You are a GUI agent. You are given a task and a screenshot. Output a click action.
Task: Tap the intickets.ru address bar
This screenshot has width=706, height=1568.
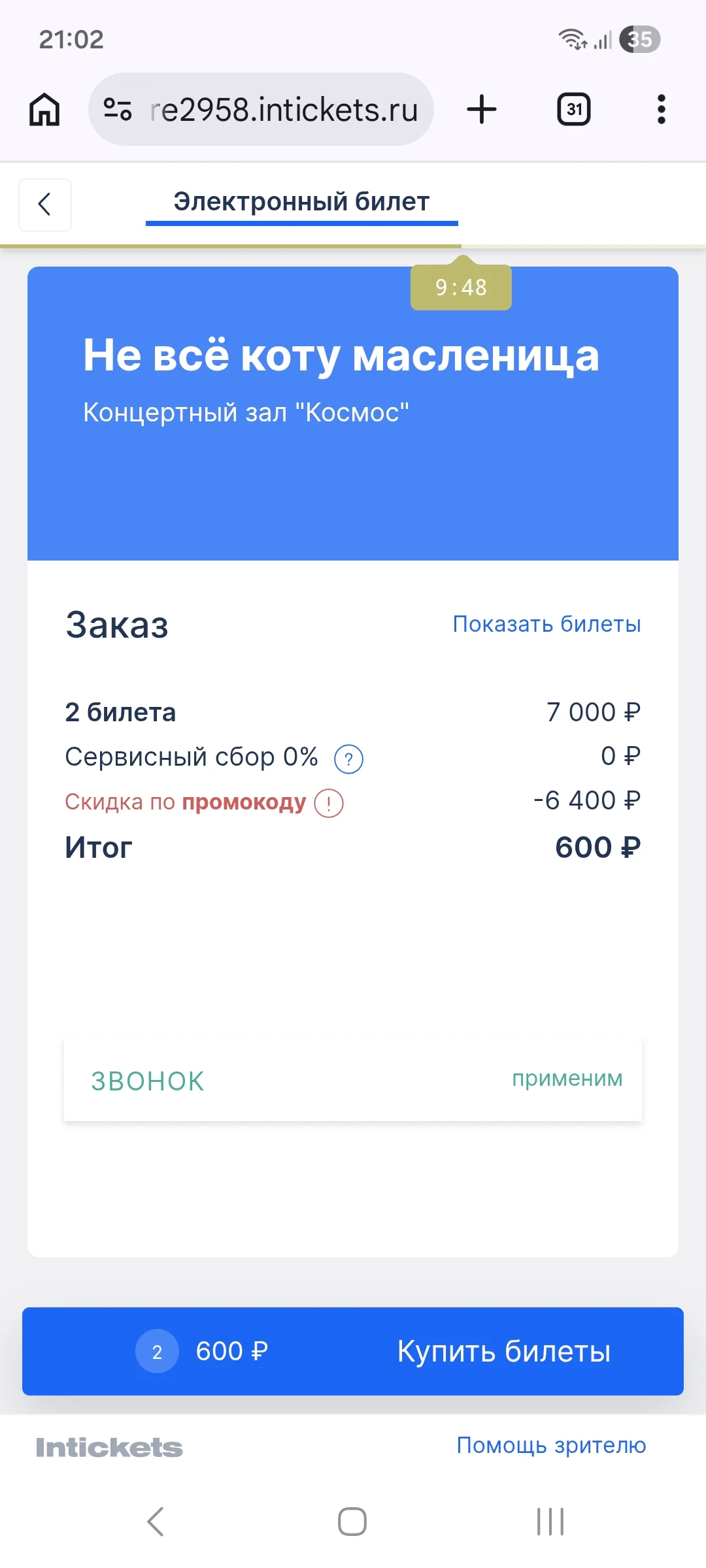pyautogui.click(x=261, y=109)
